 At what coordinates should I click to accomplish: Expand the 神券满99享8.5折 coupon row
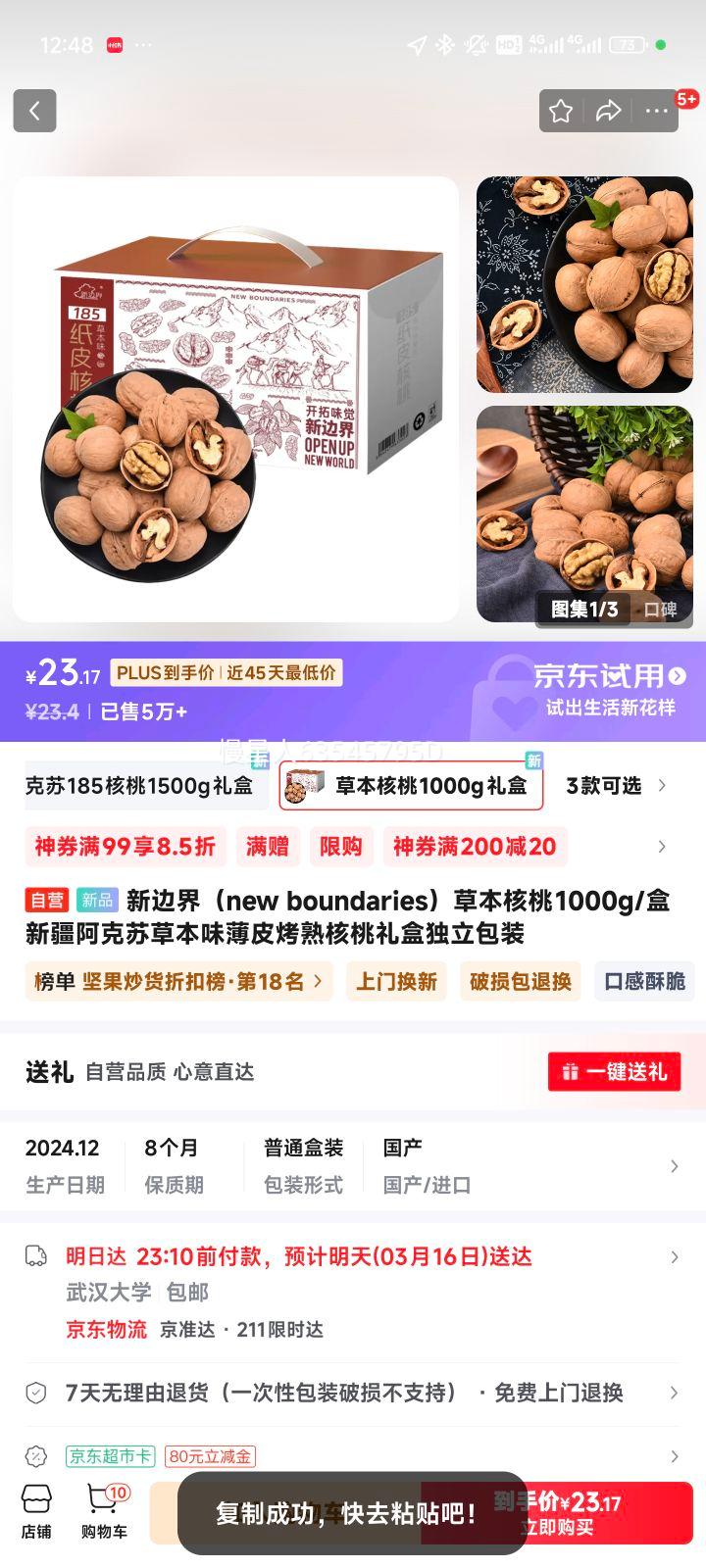coord(126,846)
